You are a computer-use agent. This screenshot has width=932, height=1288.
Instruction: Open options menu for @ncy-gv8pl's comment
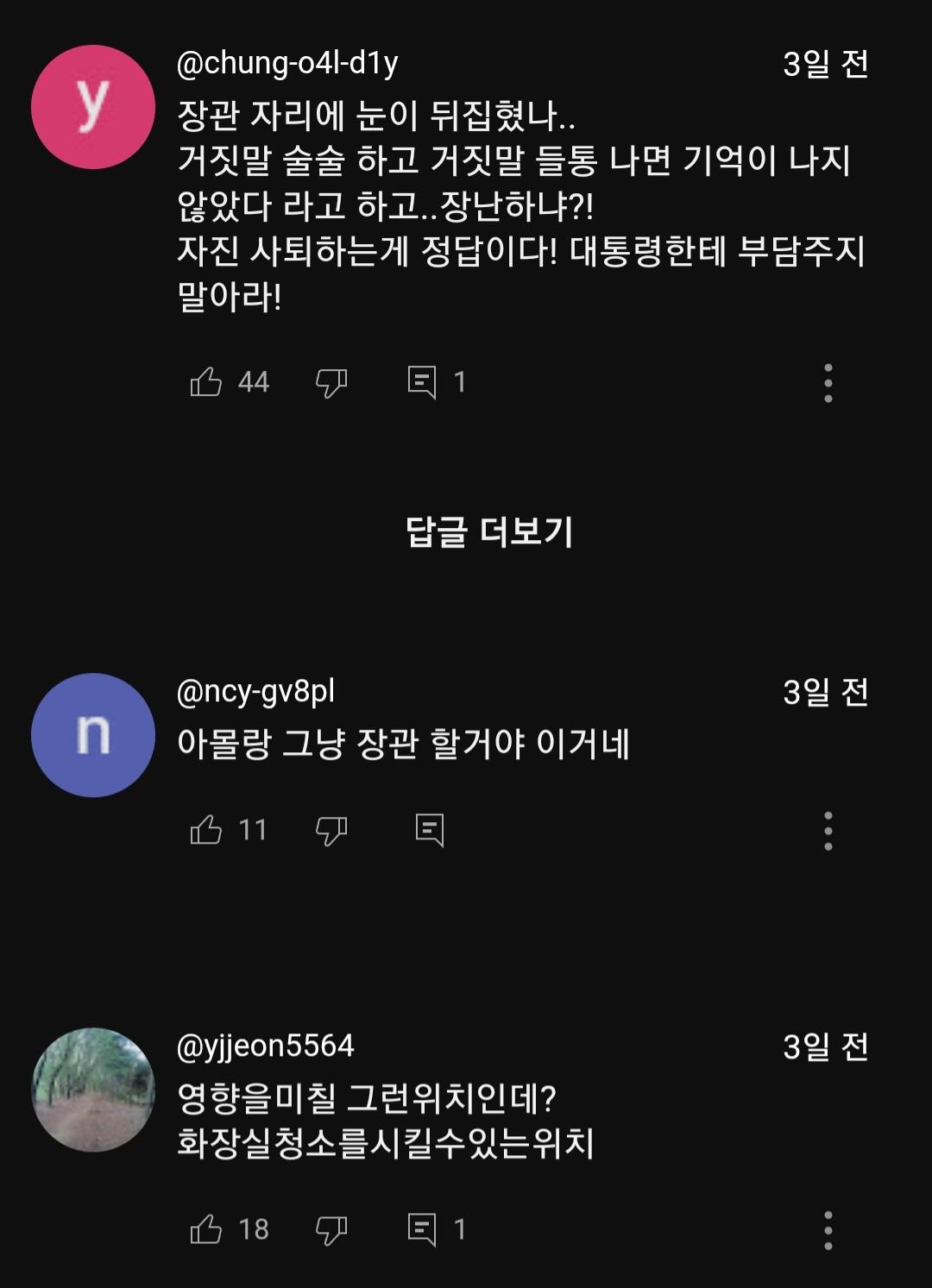829,830
